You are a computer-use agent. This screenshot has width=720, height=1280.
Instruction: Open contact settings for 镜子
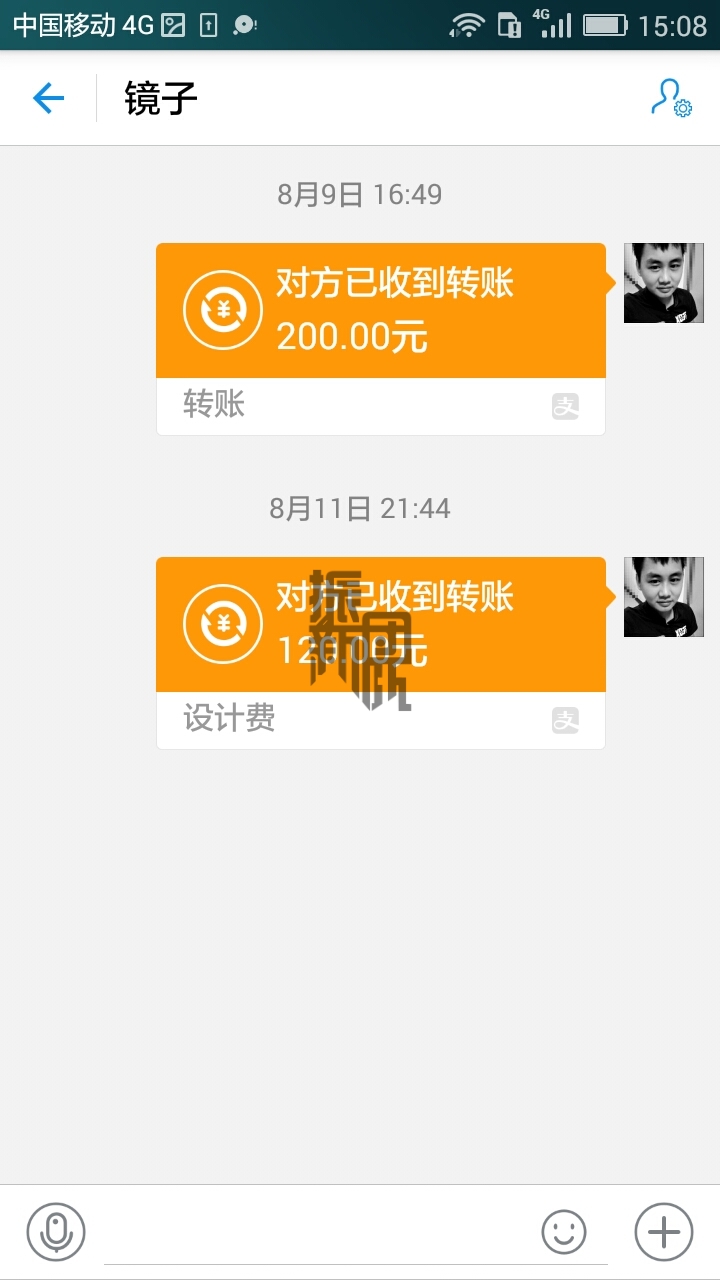pos(671,98)
